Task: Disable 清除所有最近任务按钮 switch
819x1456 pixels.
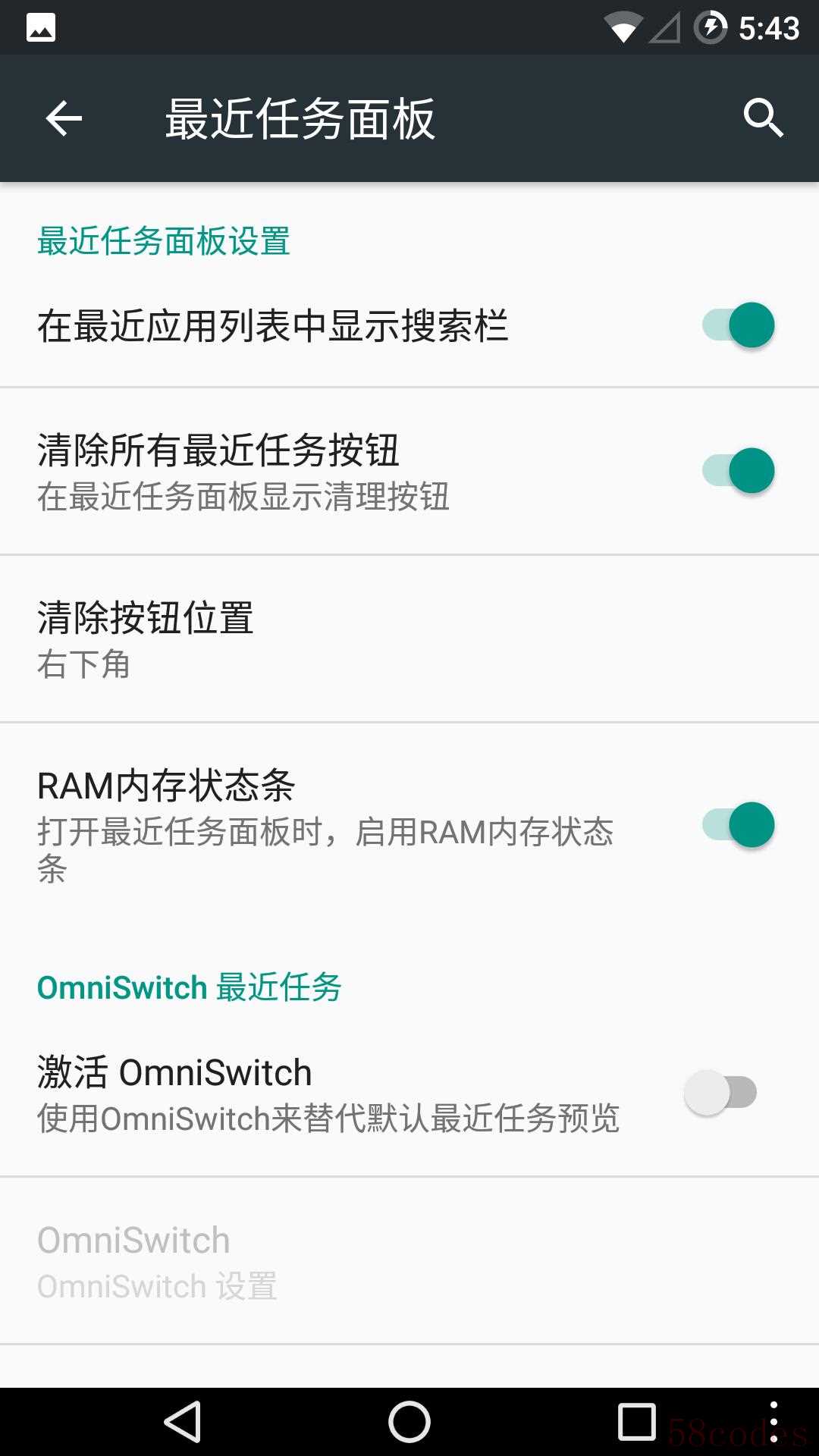Action: click(x=738, y=471)
